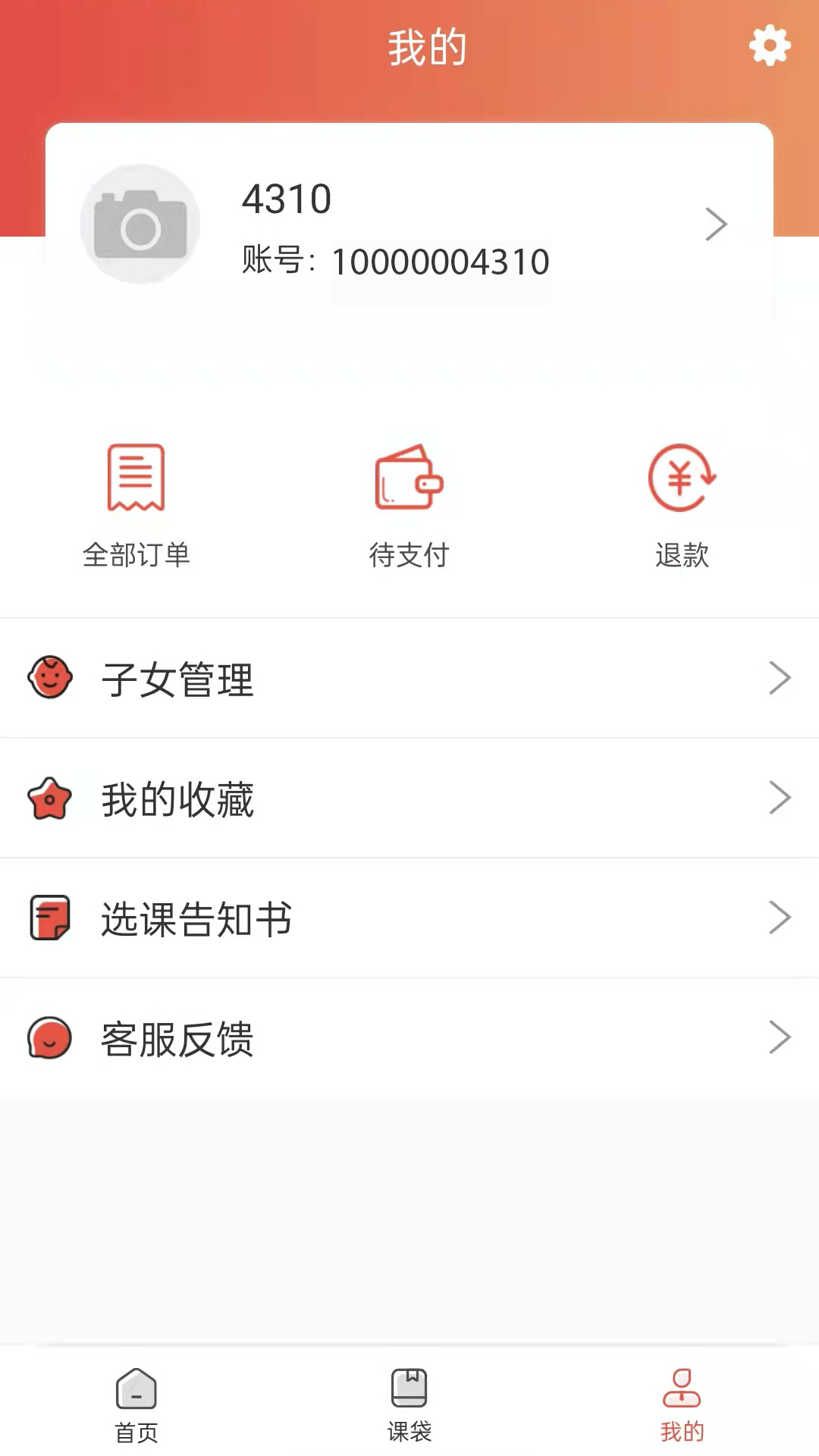Click the 选课告知书 document icon
819x1456 pixels.
(49, 918)
